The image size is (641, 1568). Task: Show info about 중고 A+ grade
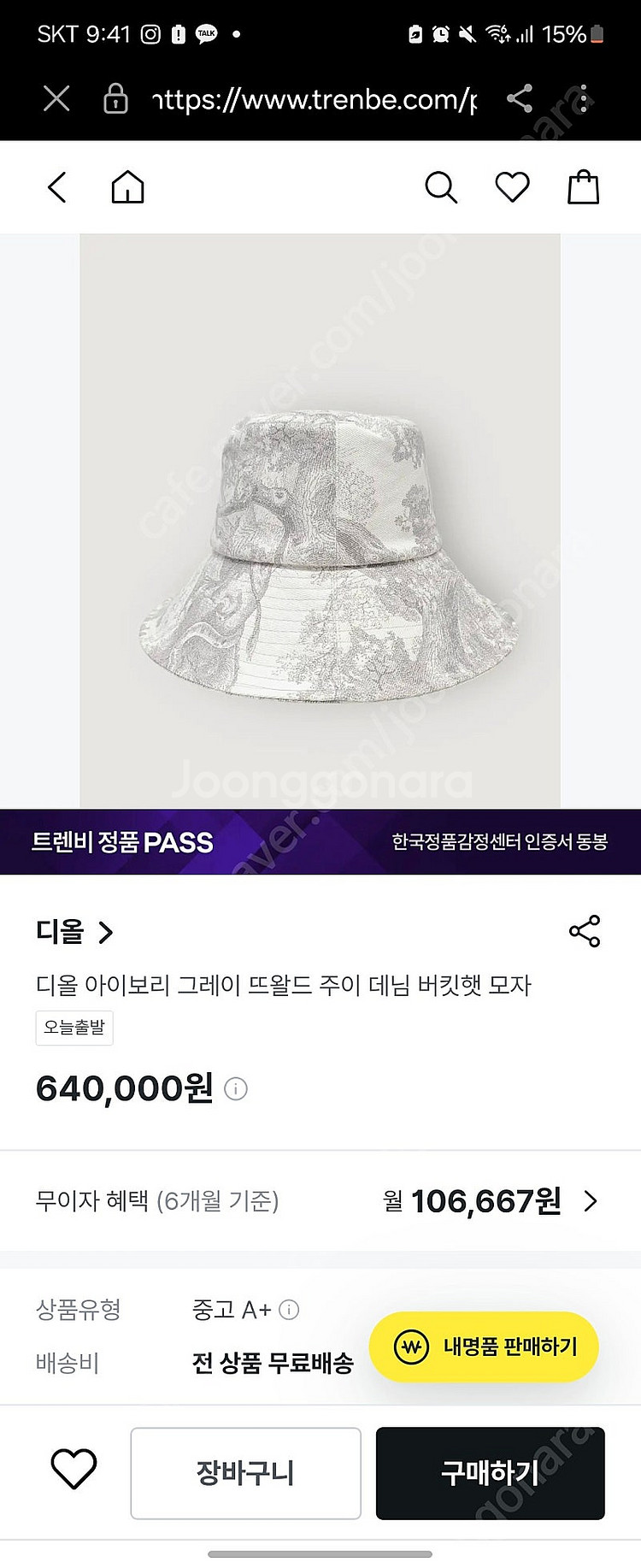[290, 1310]
